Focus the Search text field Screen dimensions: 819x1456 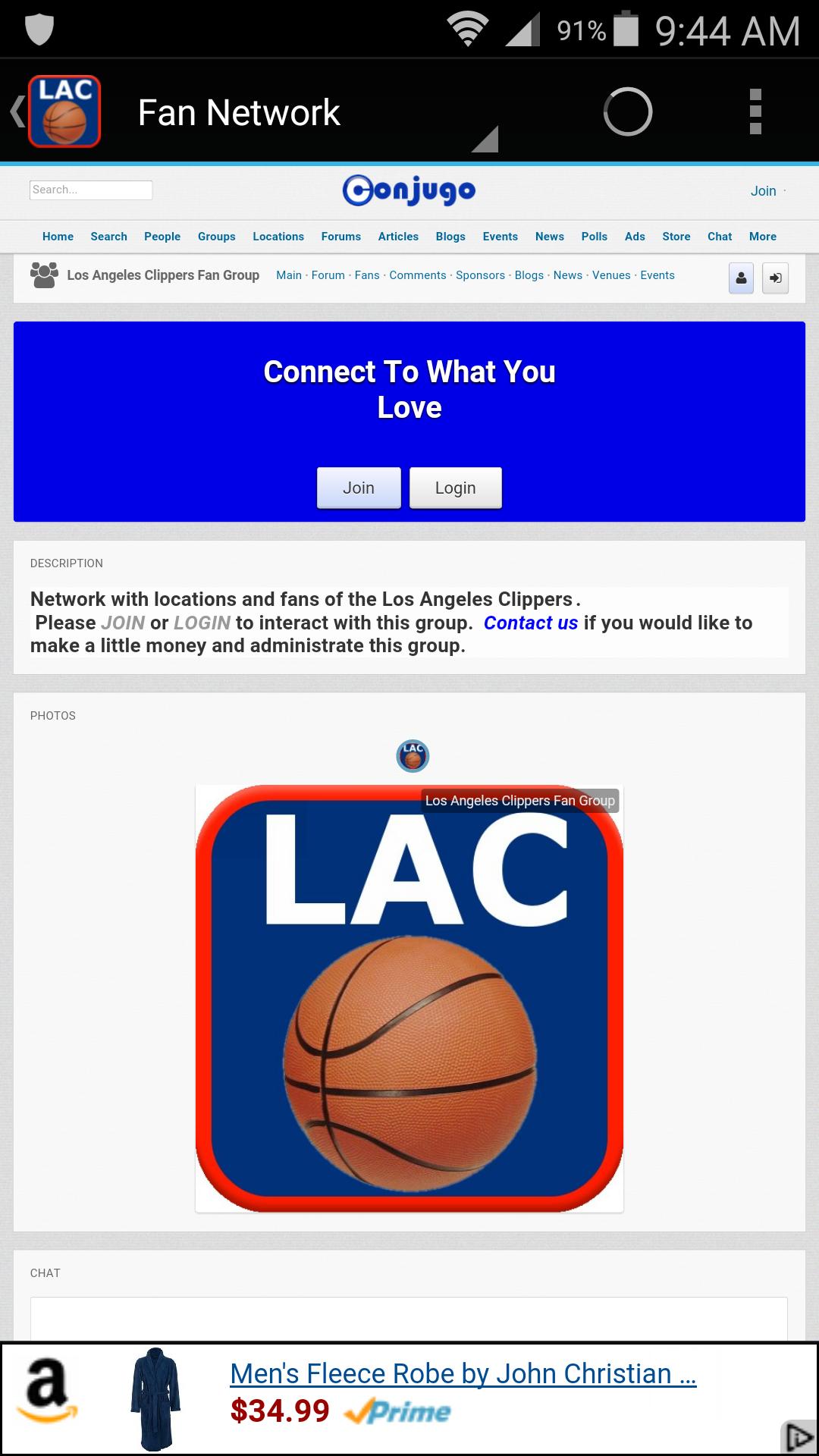(91, 190)
